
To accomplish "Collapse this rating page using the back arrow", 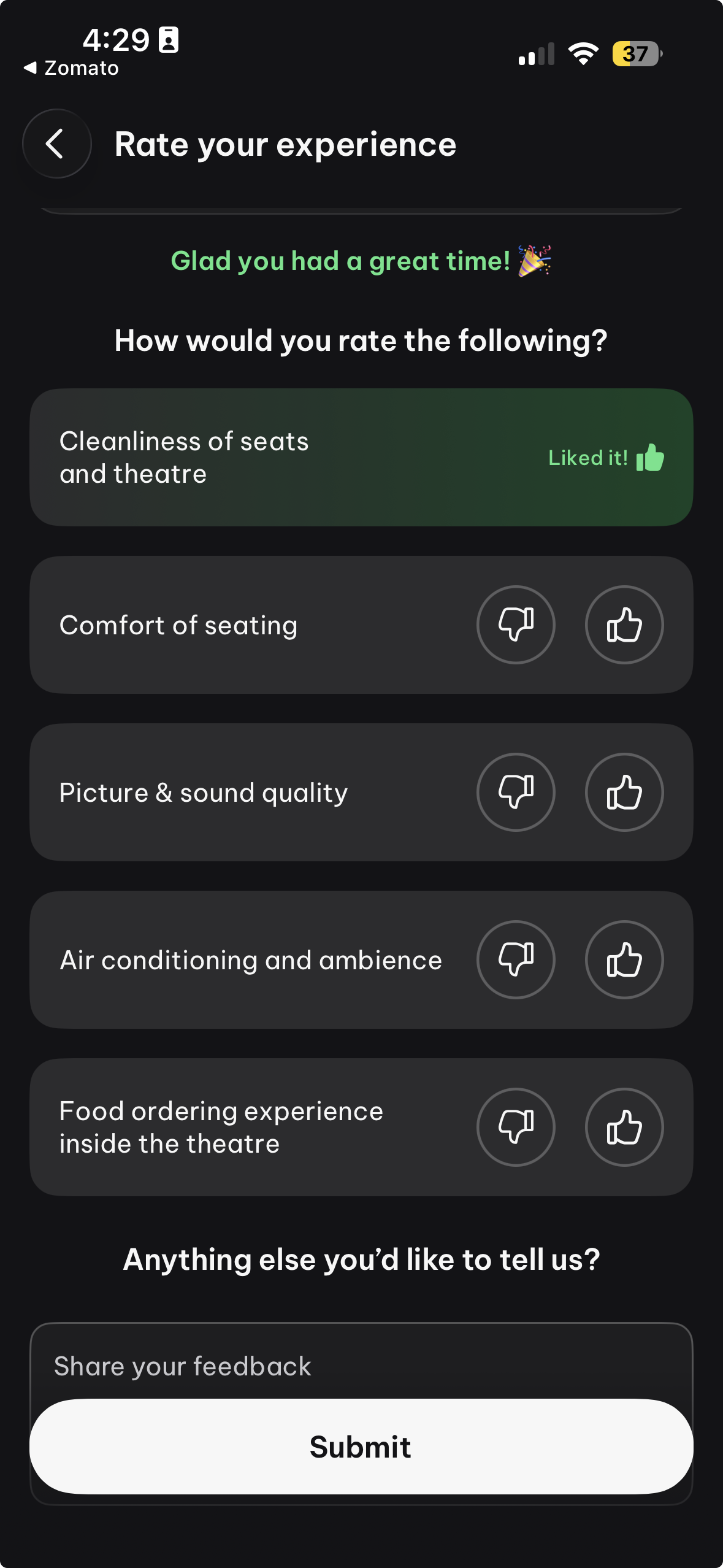I will (x=56, y=144).
